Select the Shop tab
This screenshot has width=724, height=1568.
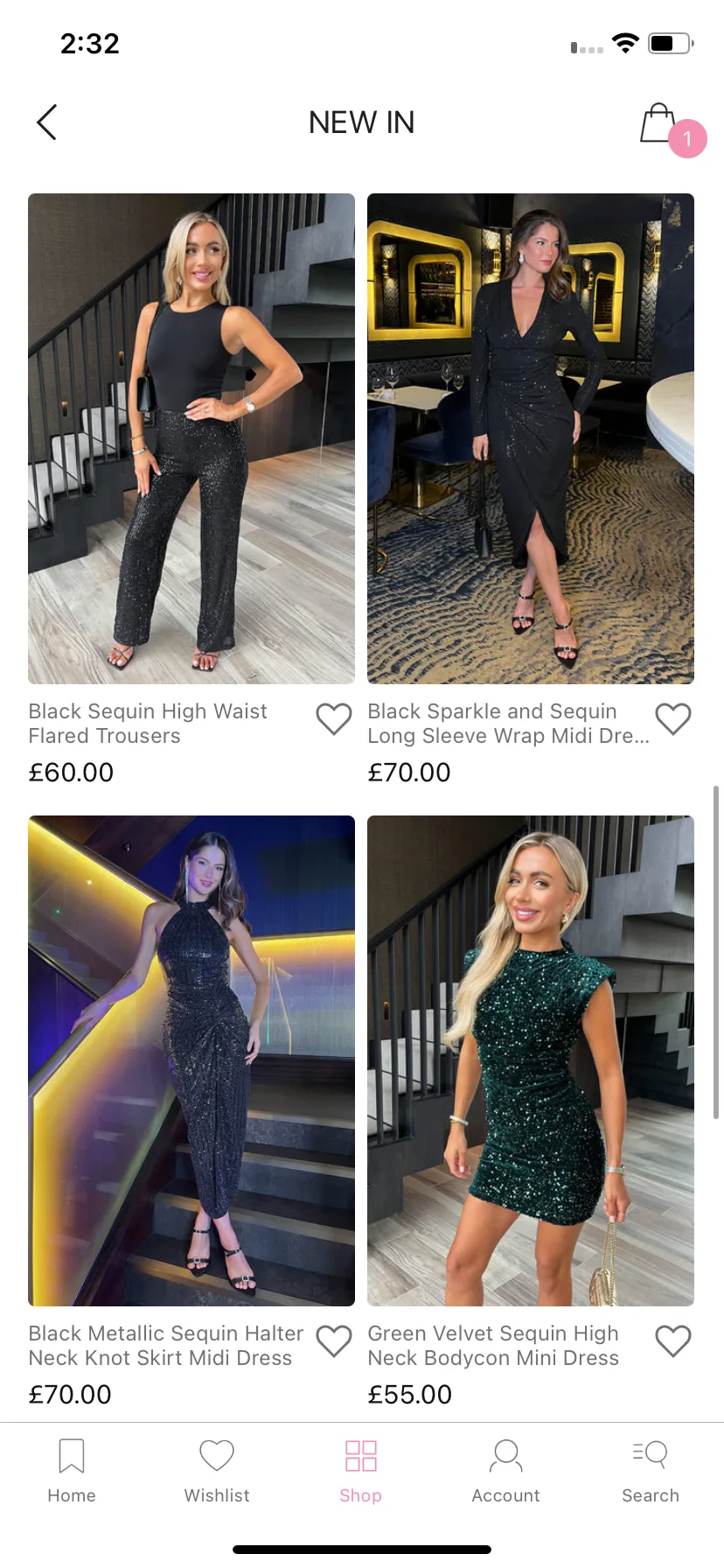pyautogui.click(x=361, y=1470)
